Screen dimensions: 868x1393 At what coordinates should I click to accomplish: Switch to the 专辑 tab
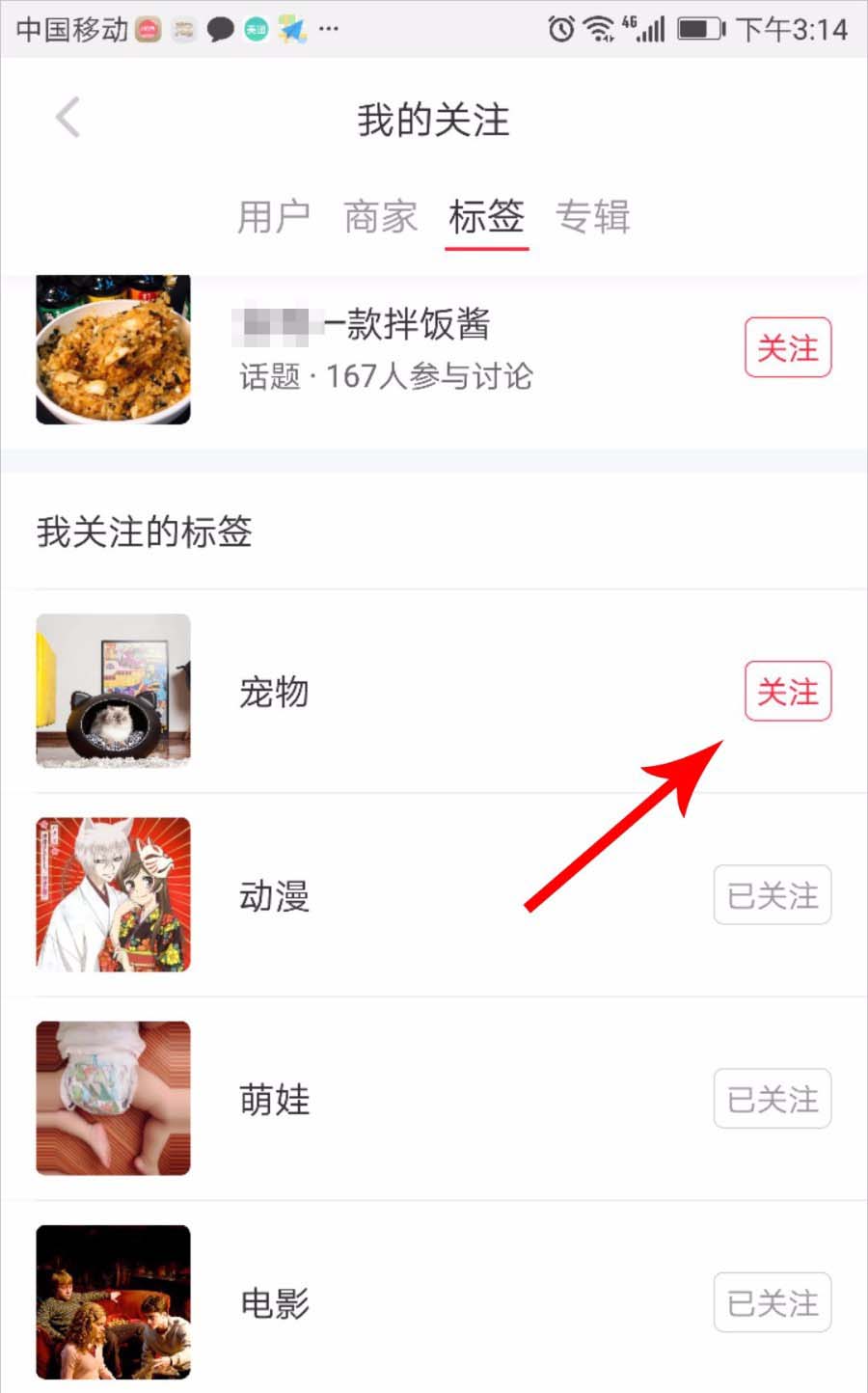[x=592, y=216]
